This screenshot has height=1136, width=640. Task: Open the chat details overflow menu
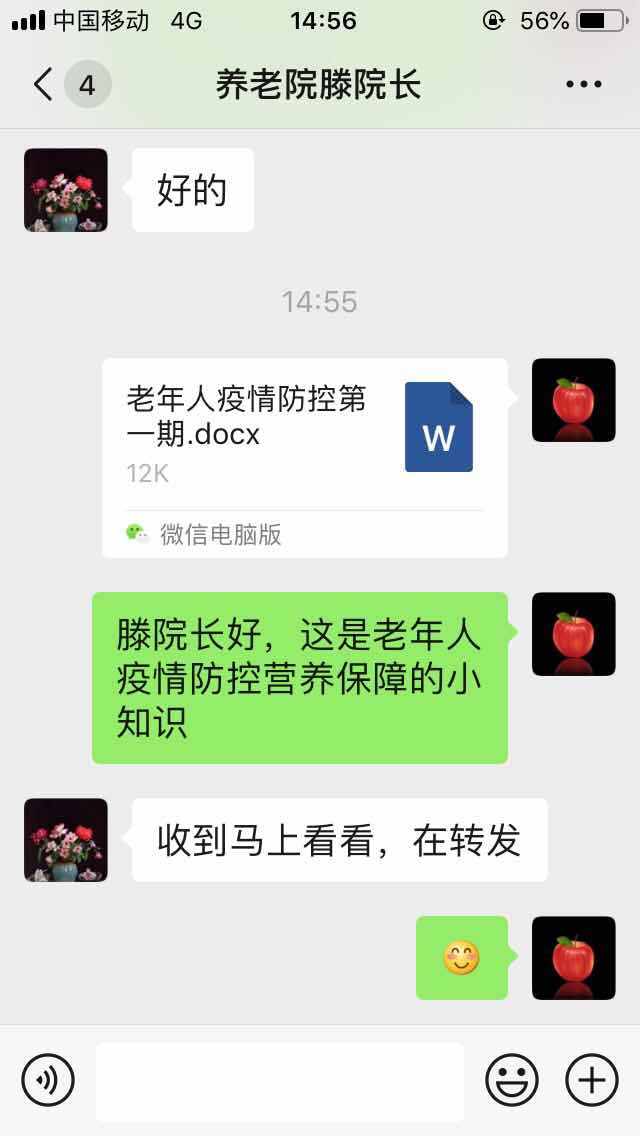[x=583, y=85]
